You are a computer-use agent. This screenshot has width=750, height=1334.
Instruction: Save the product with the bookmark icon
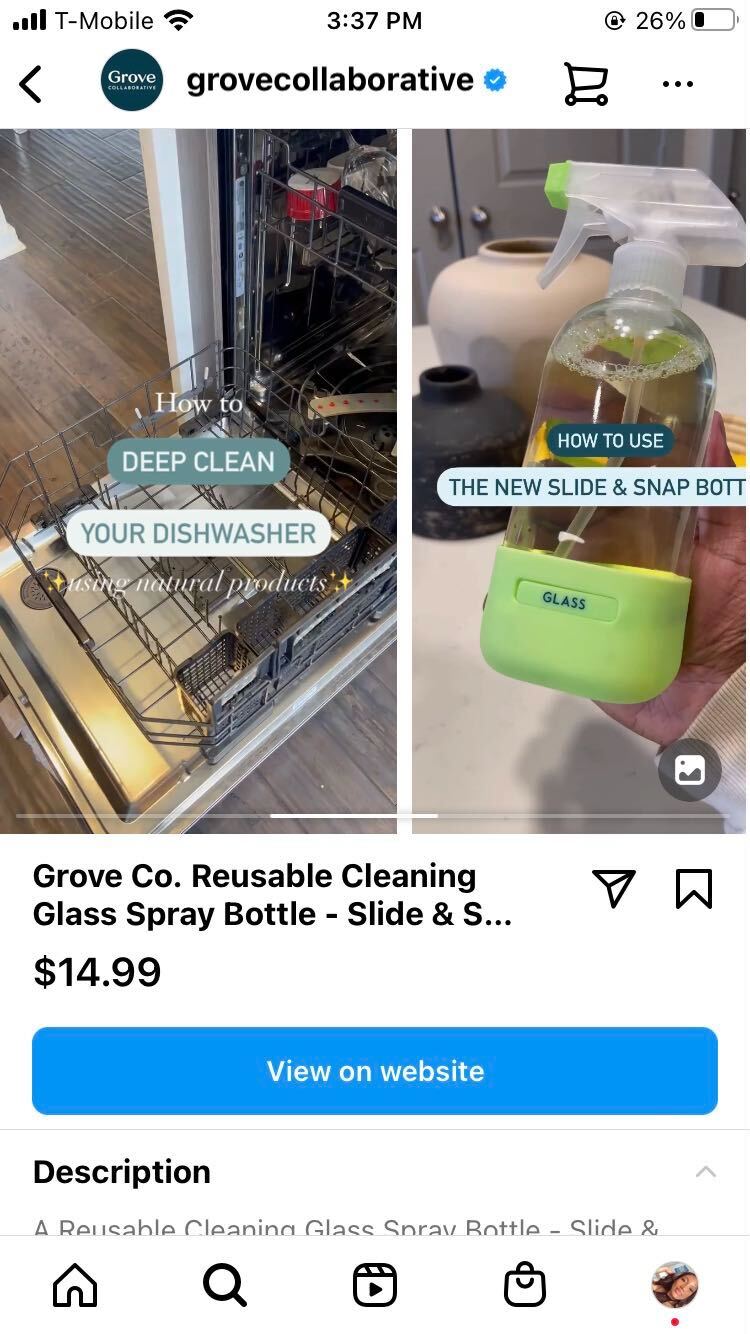pos(693,888)
